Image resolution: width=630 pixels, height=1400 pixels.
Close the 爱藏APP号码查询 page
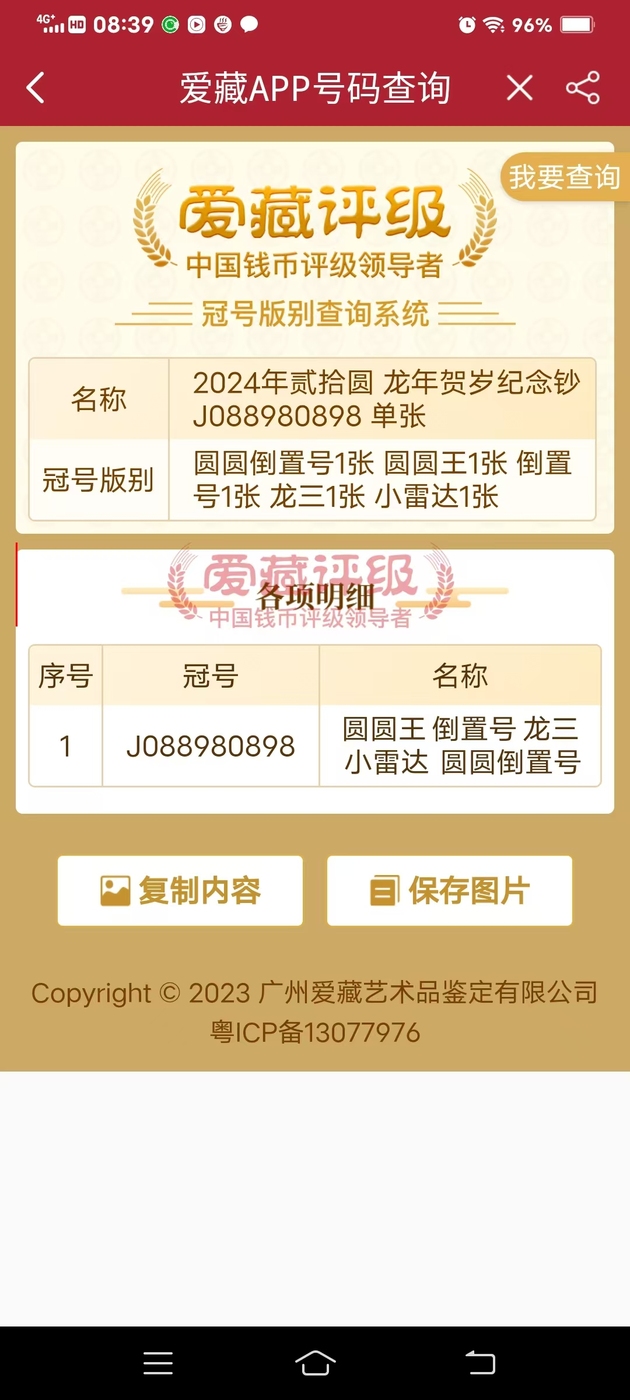tap(519, 88)
